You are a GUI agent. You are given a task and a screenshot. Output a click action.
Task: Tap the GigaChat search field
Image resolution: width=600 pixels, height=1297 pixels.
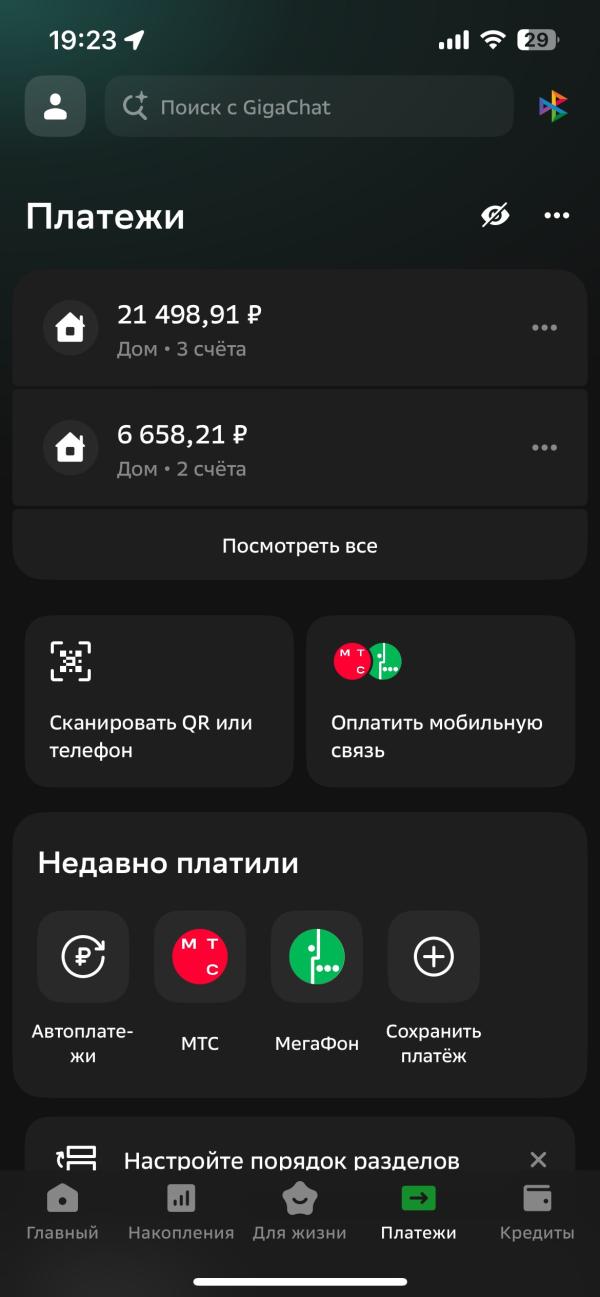(309, 106)
